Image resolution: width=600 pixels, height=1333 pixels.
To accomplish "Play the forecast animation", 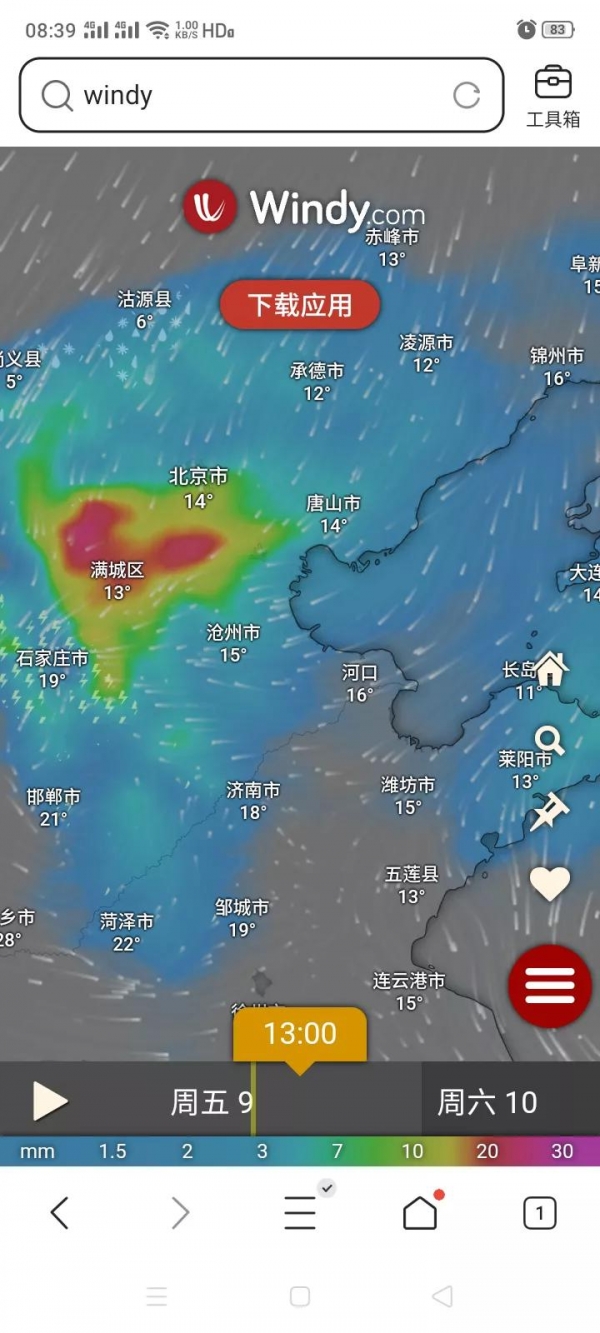I will (50, 1101).
